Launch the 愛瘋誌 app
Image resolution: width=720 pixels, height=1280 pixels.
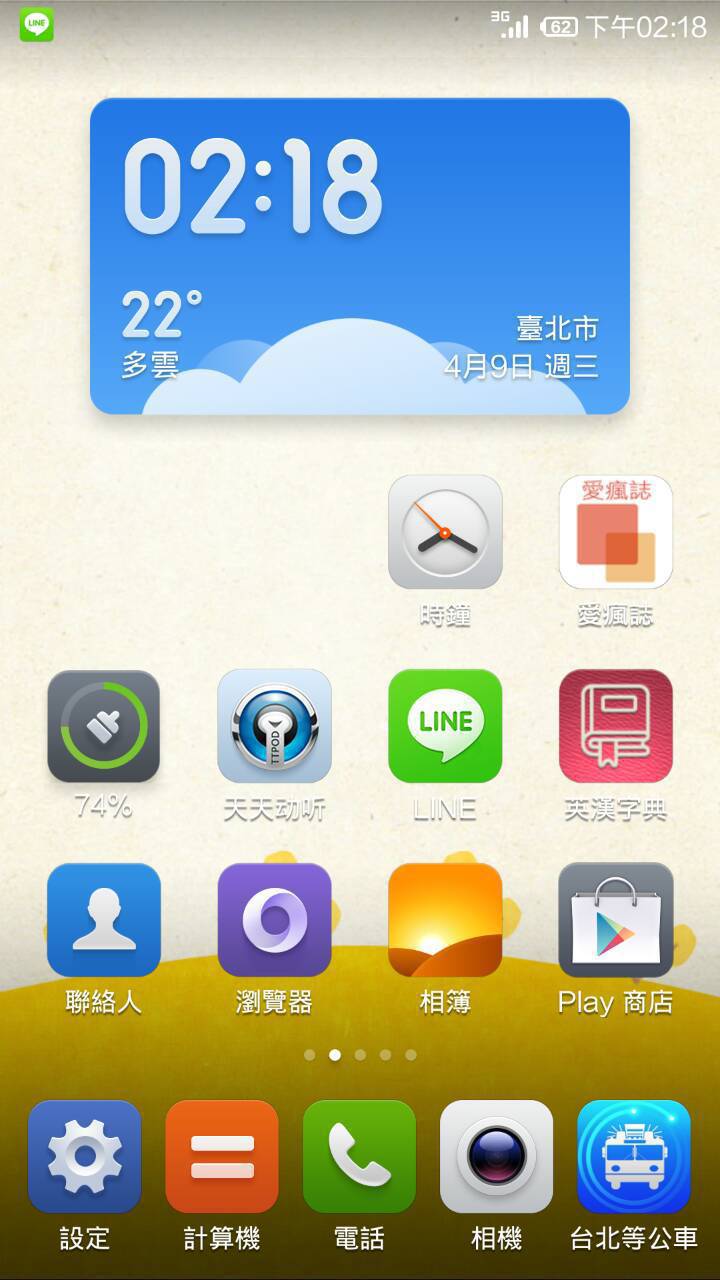[615, 532]
